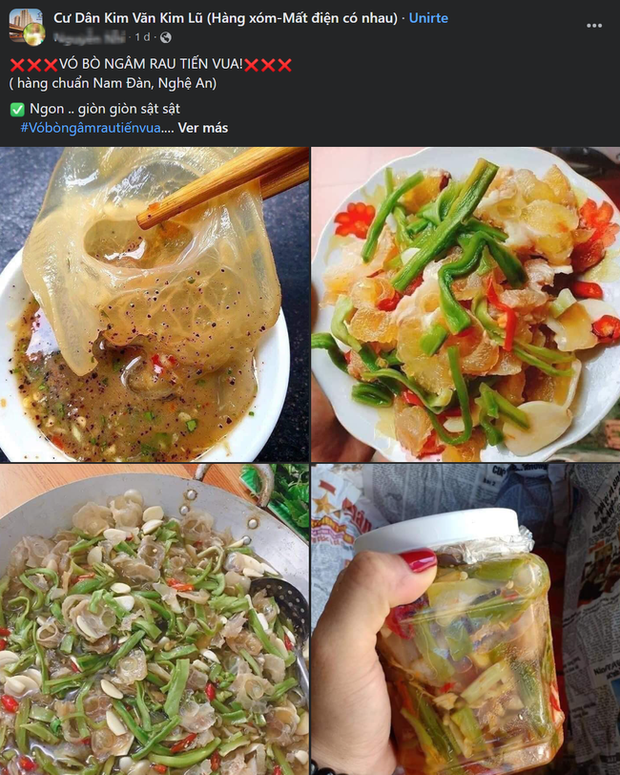Expand the post with Ver más
This screenshot has height=775, width=620.
[x=204, y=128]
